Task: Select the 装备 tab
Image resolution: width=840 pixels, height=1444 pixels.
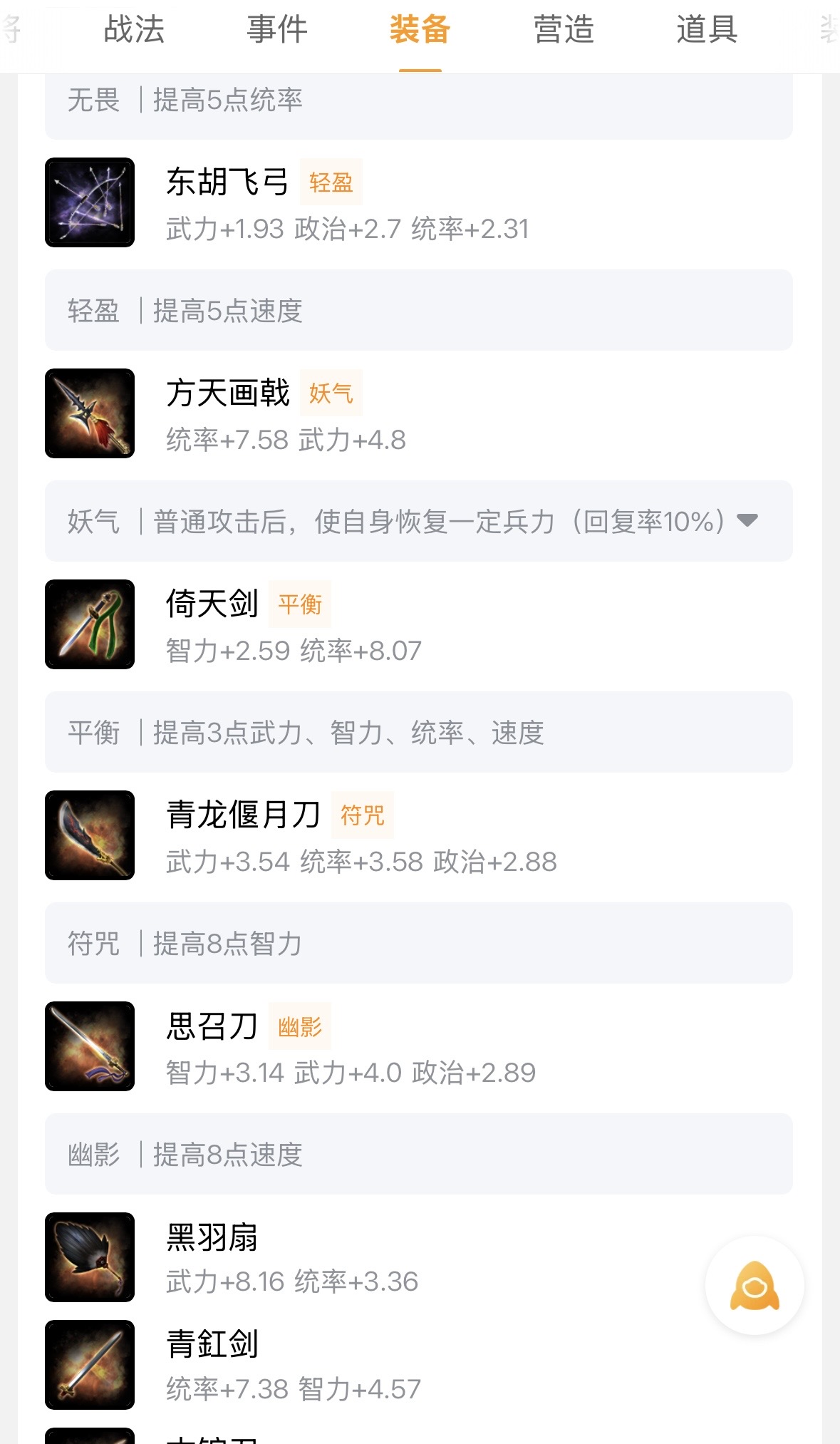Action: (x=420, y=30)
